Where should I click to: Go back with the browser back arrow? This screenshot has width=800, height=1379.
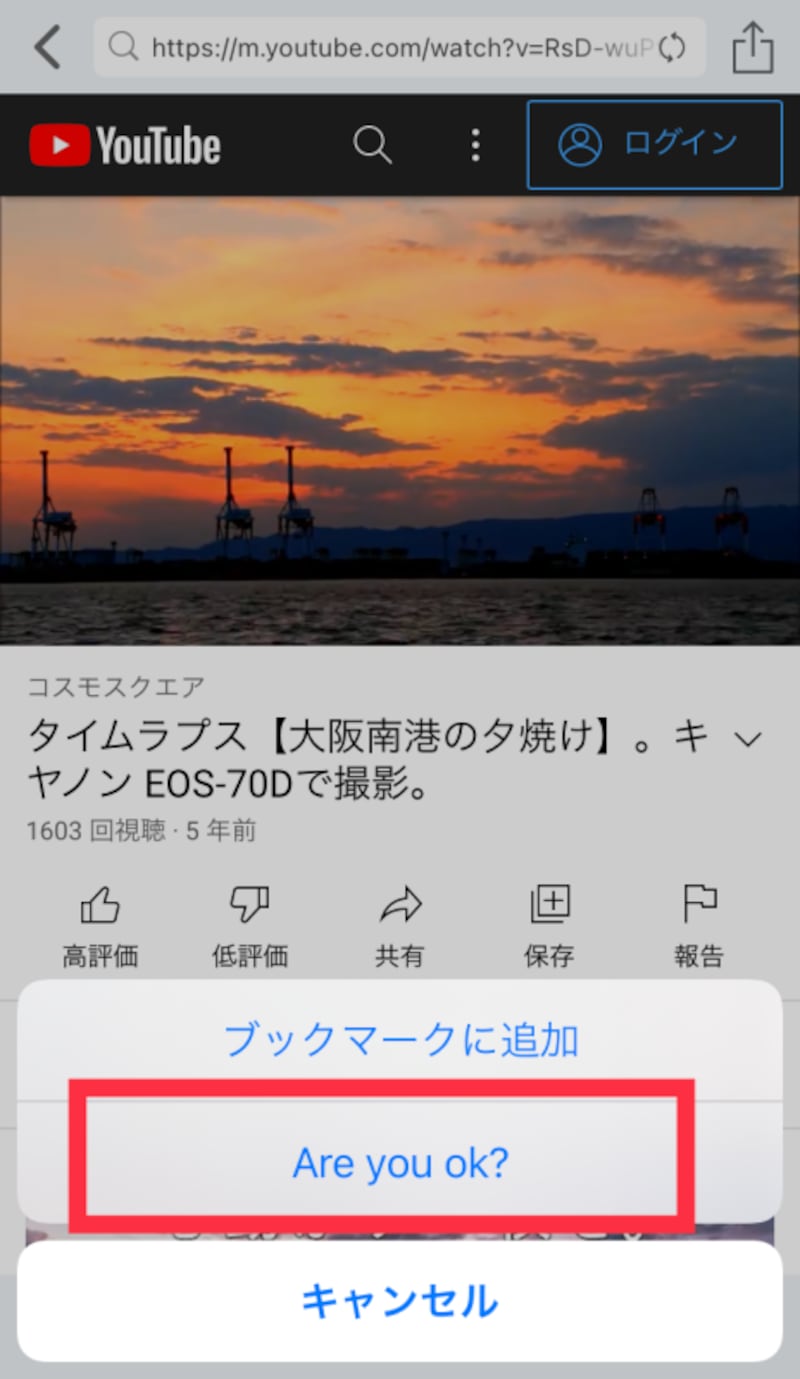(47, 47)
